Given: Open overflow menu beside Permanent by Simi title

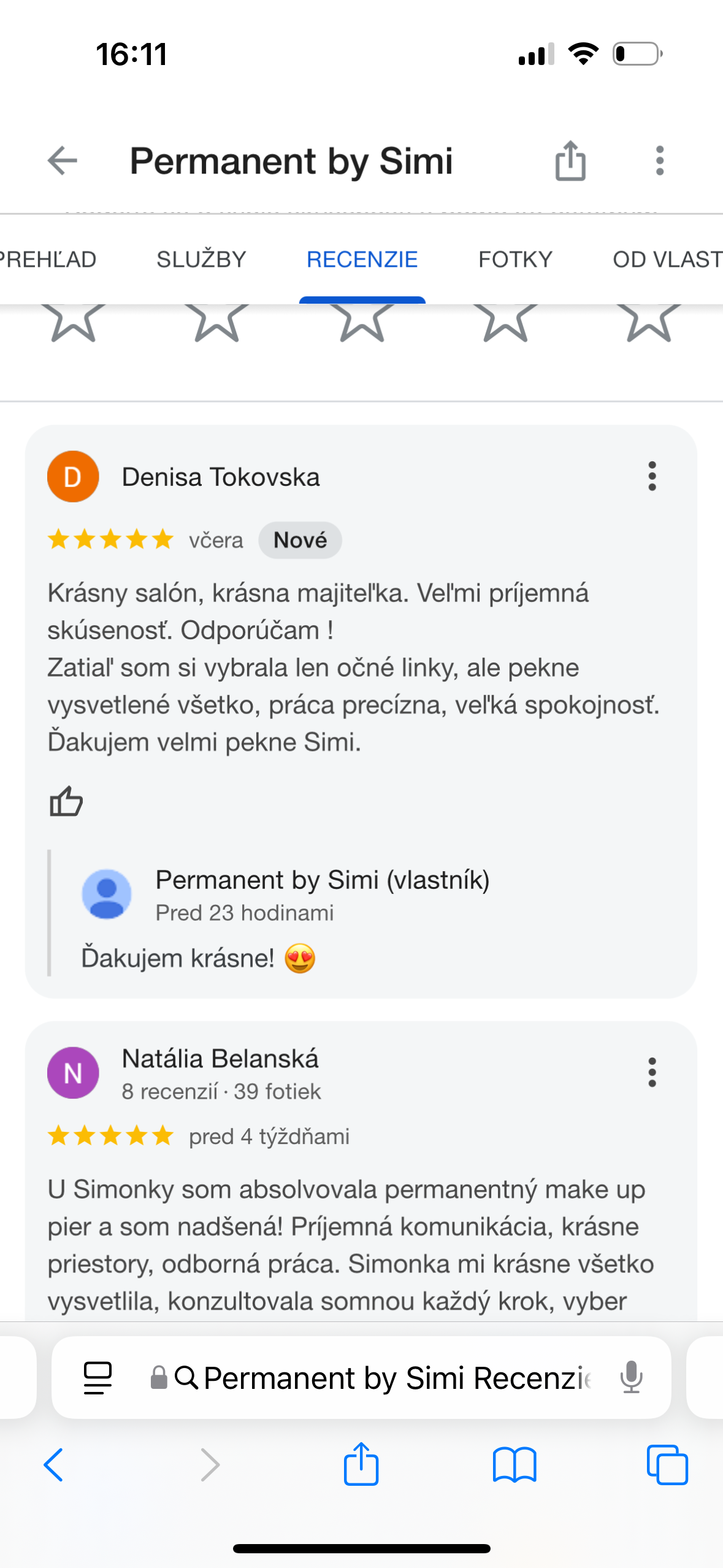Looking at the screenshot, I should coord(659,161).
